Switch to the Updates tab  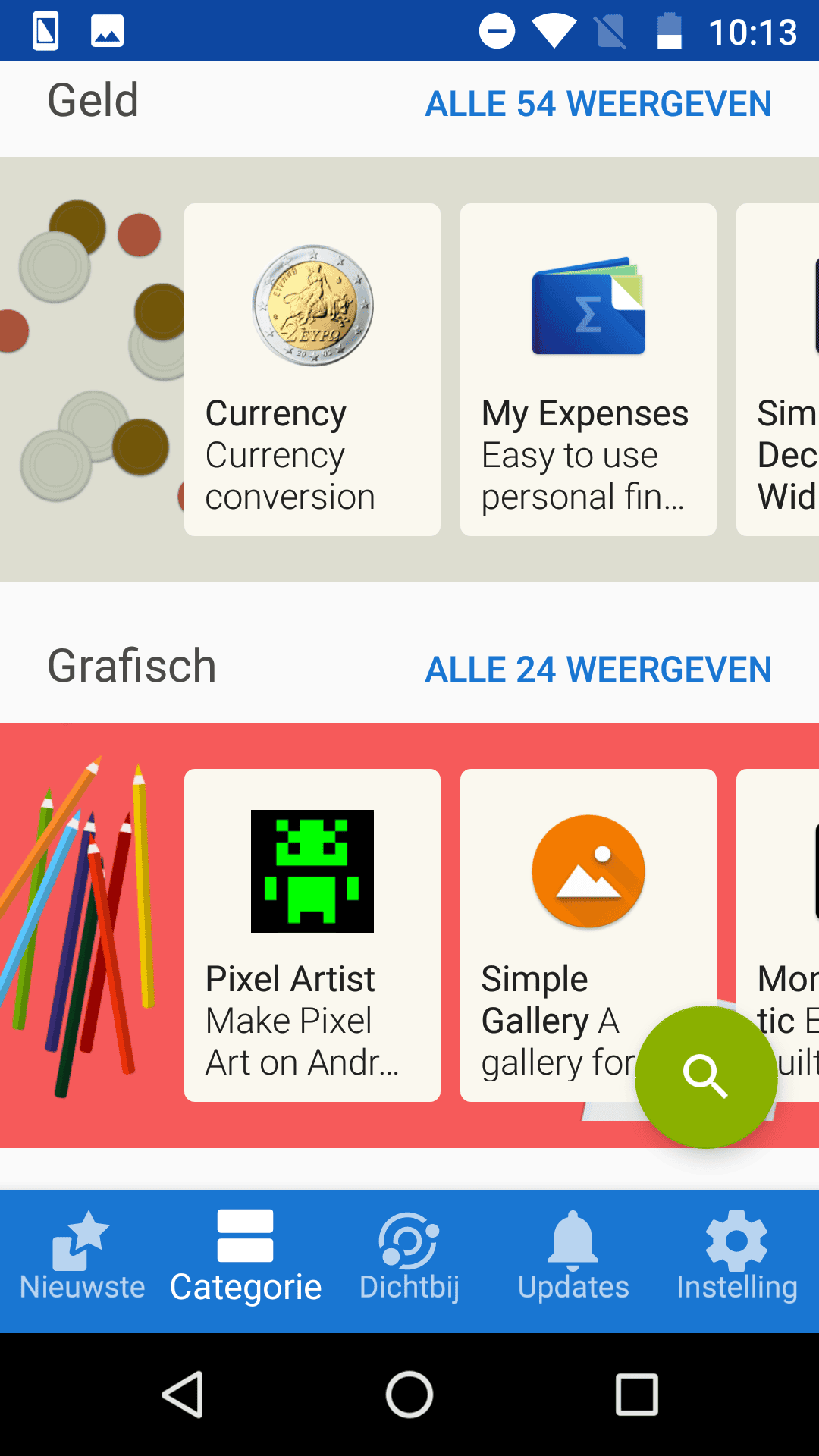pos(573,1259)
